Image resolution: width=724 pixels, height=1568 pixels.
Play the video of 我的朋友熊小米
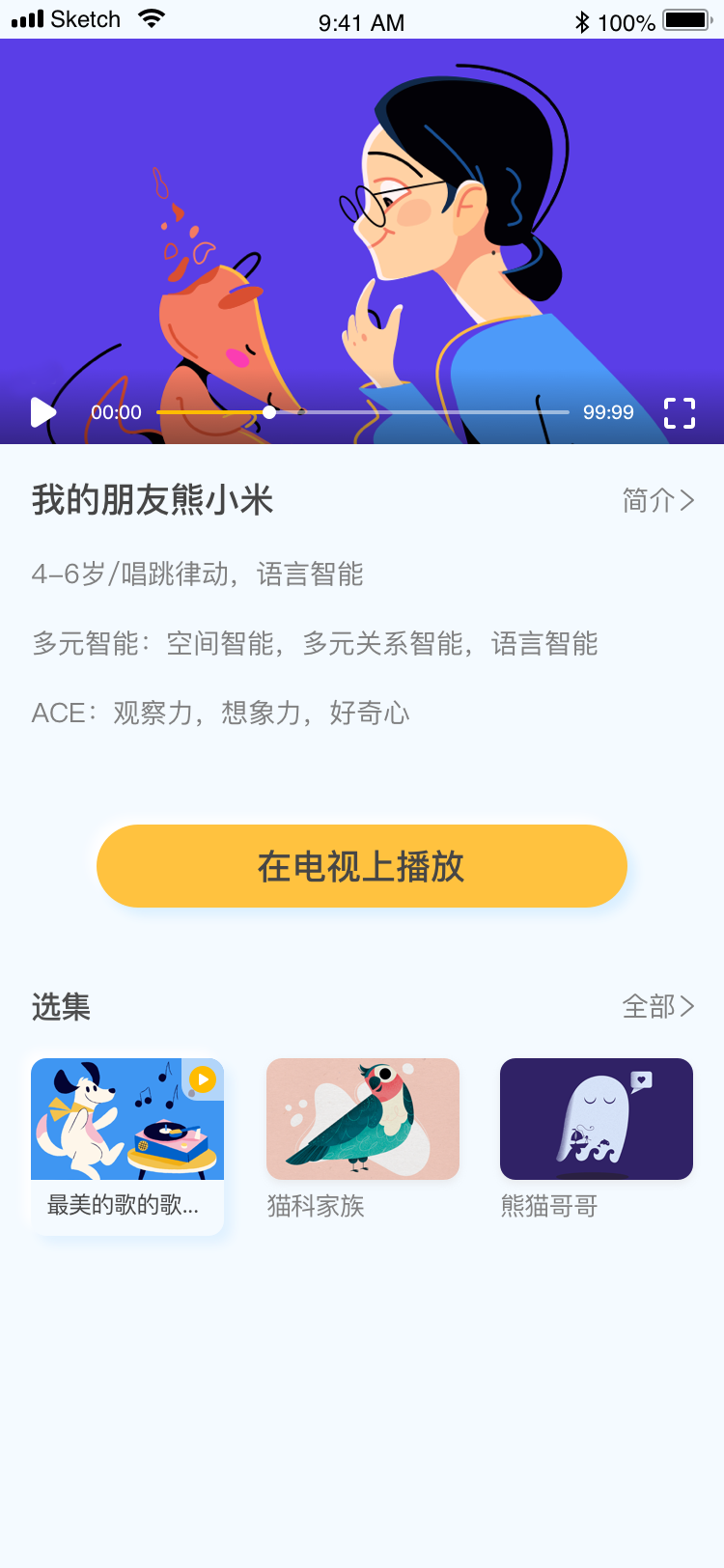(x=42, y=412)
